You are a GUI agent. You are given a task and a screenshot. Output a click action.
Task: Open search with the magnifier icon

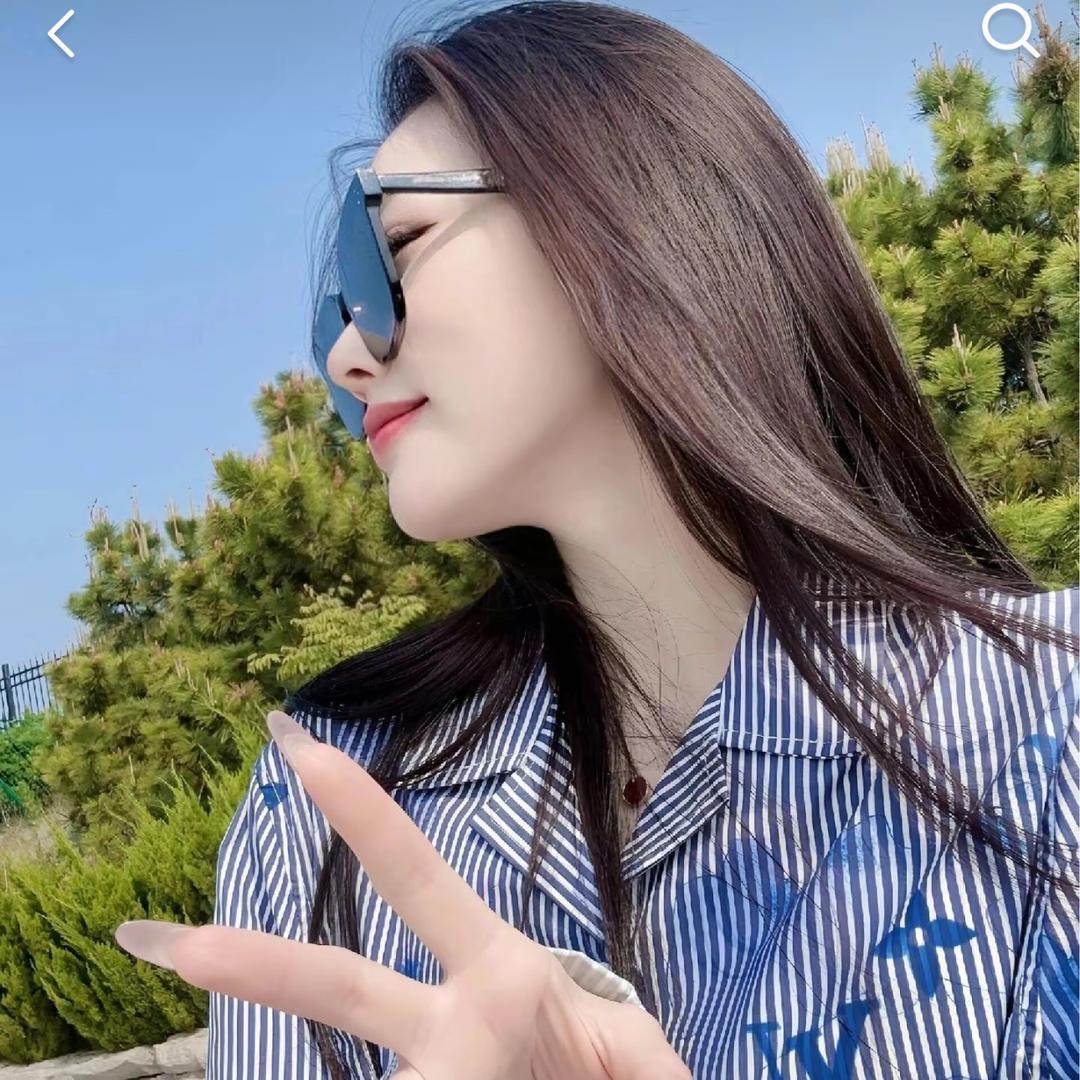(1008, 30)
